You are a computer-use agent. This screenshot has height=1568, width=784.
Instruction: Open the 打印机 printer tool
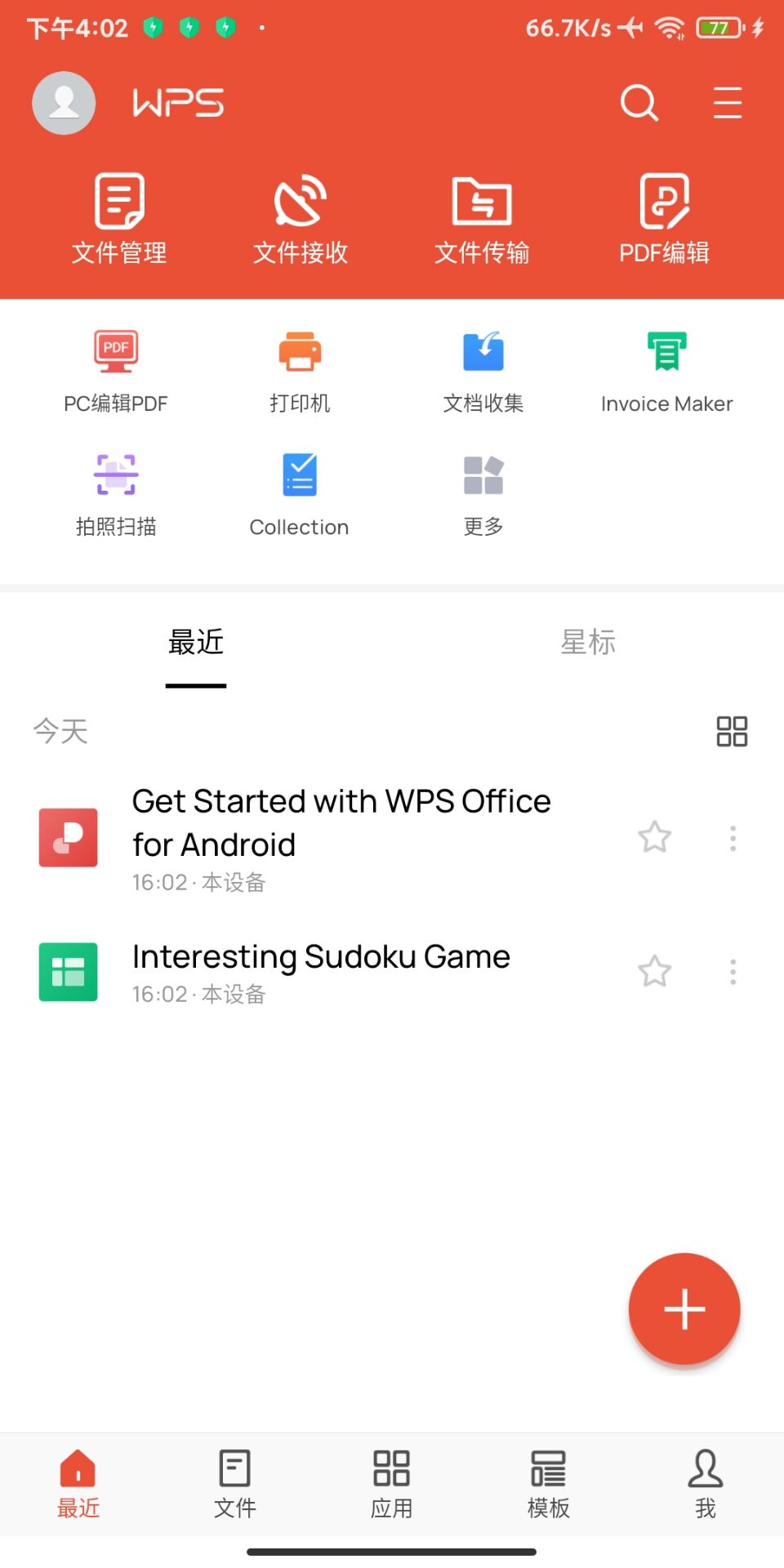coord(300,367)
